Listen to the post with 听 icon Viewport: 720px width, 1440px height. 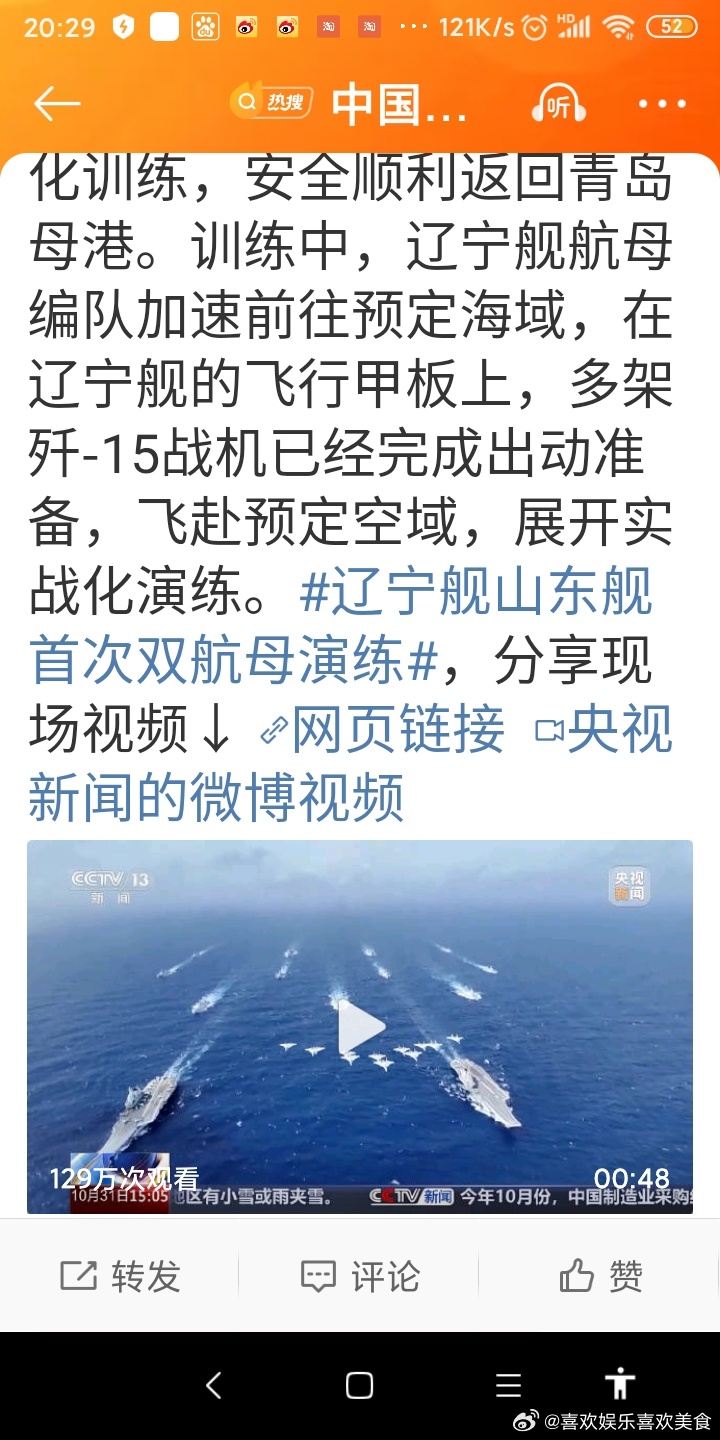tap(558, 104)
